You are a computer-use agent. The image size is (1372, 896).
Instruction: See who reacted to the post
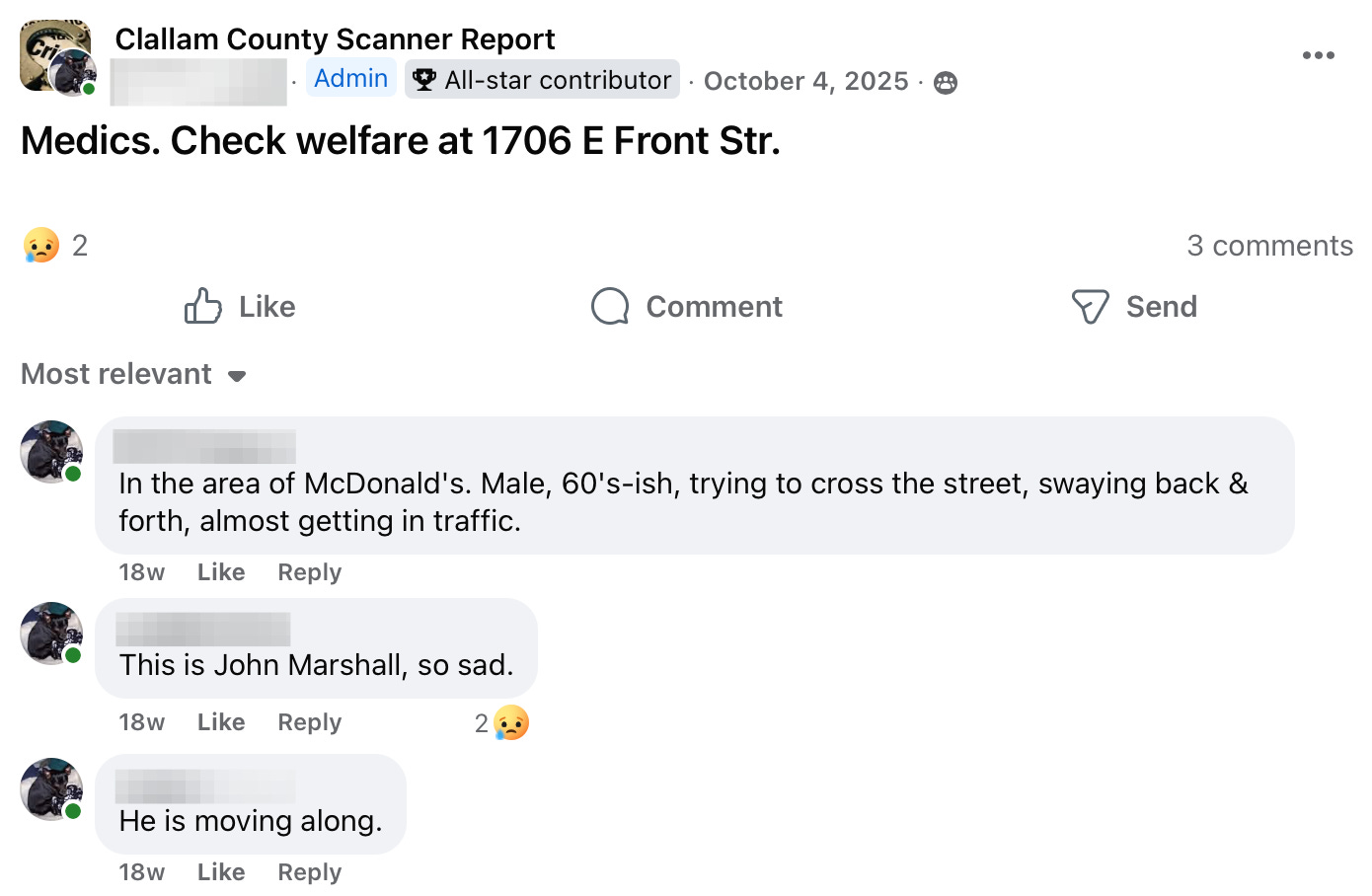click(x=56, y=246)
